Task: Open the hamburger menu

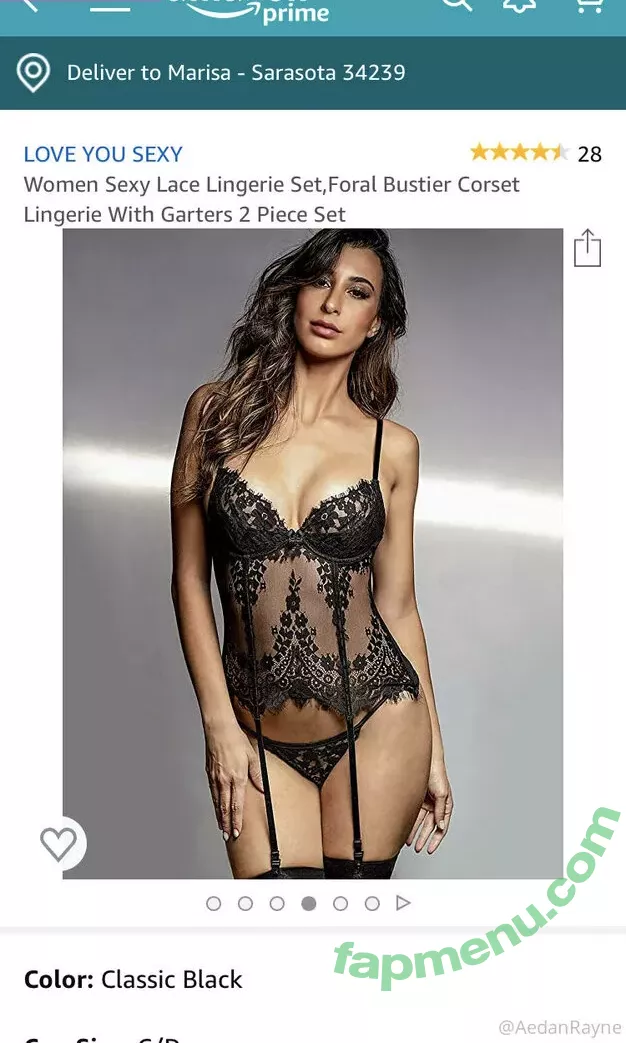Action: 110,6
